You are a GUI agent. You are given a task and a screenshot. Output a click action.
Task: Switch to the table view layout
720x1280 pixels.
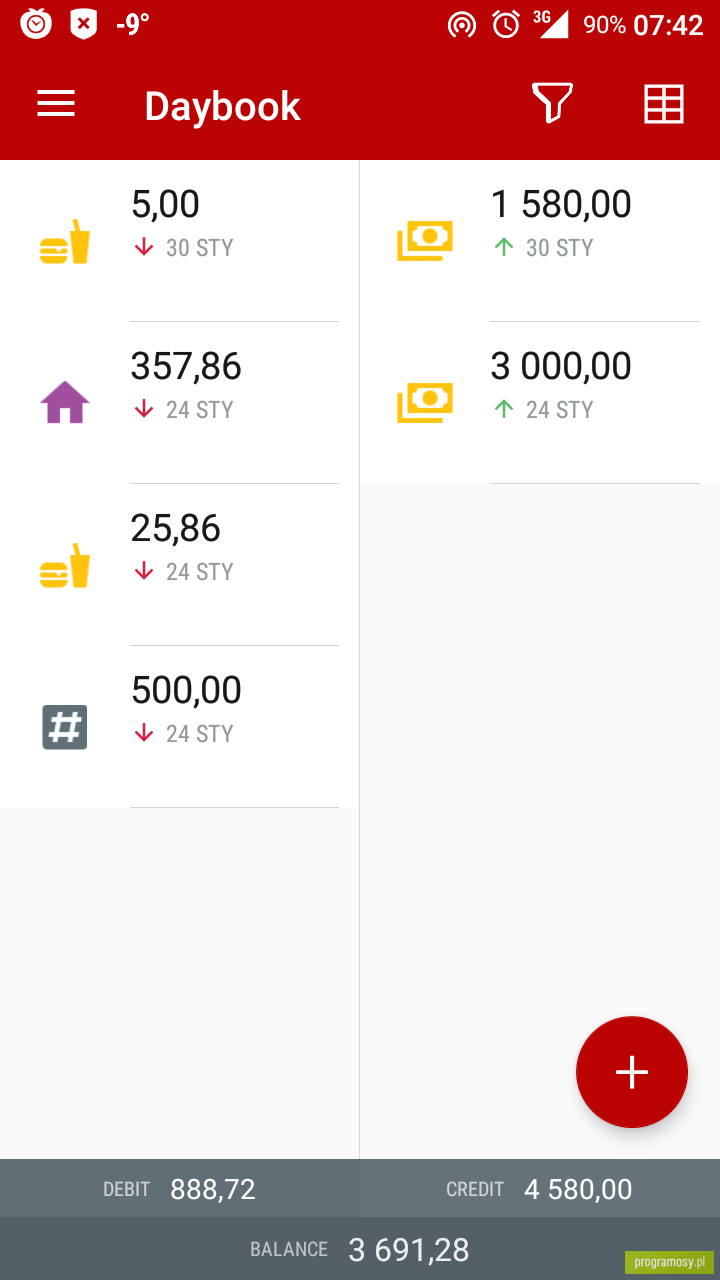pos(663,104)
